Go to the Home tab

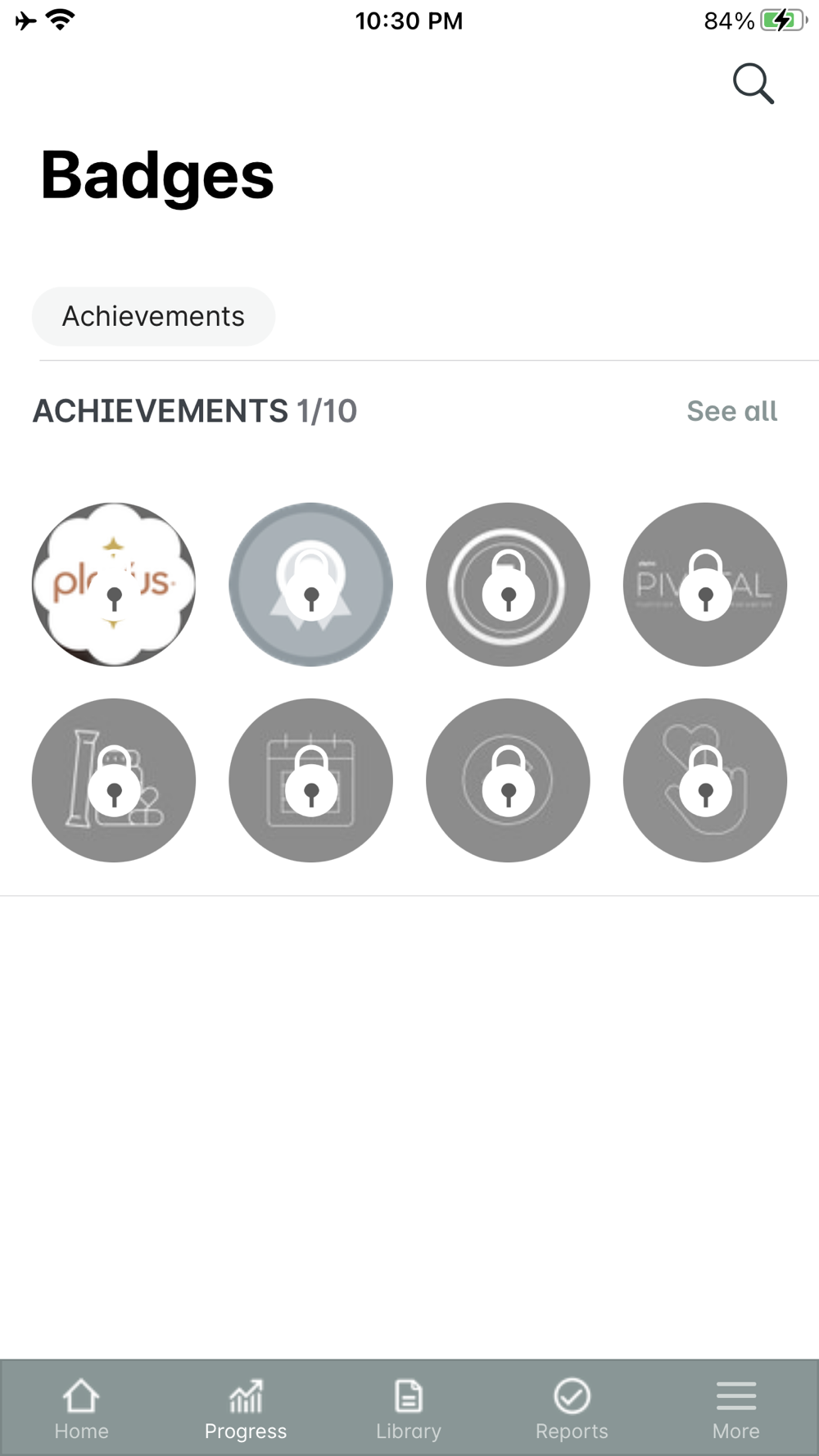click(81, 1409)
